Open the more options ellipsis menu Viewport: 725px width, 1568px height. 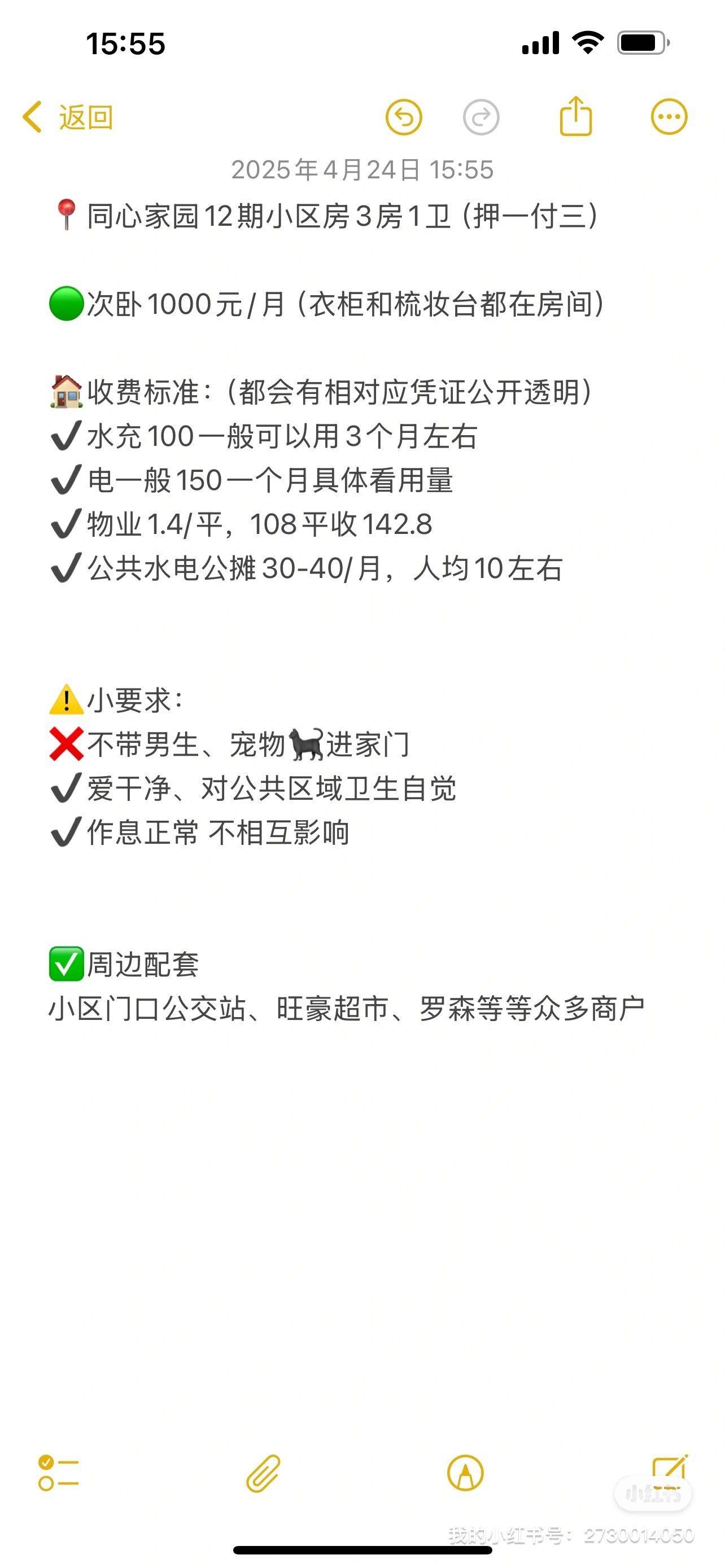click(669, 117)
